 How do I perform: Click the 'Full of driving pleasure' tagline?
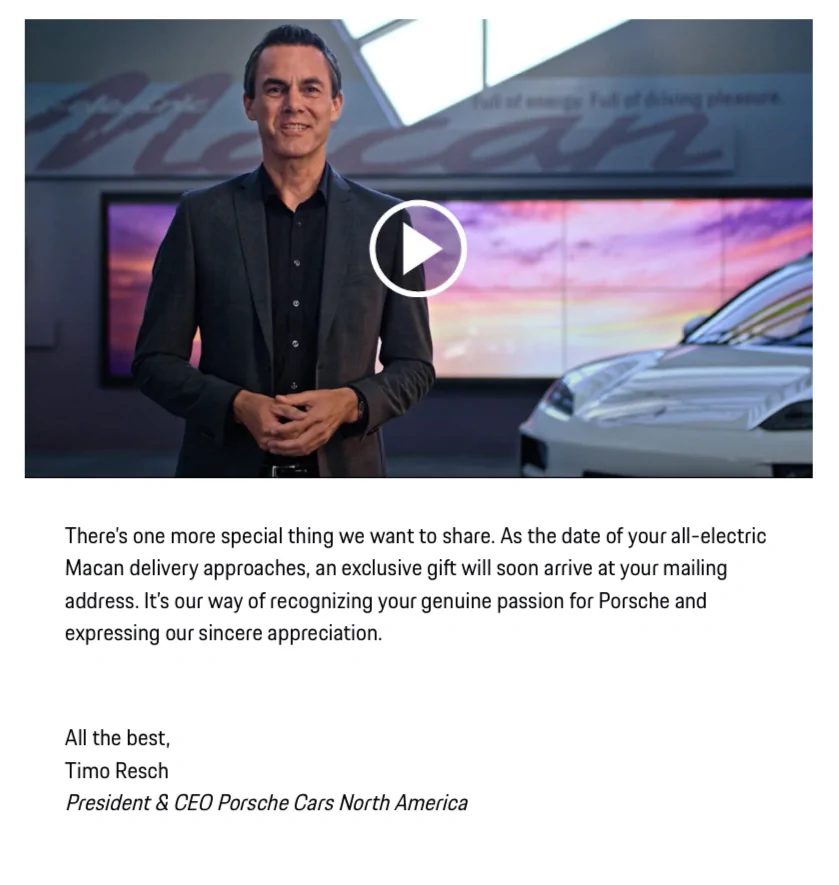[630, 101]
